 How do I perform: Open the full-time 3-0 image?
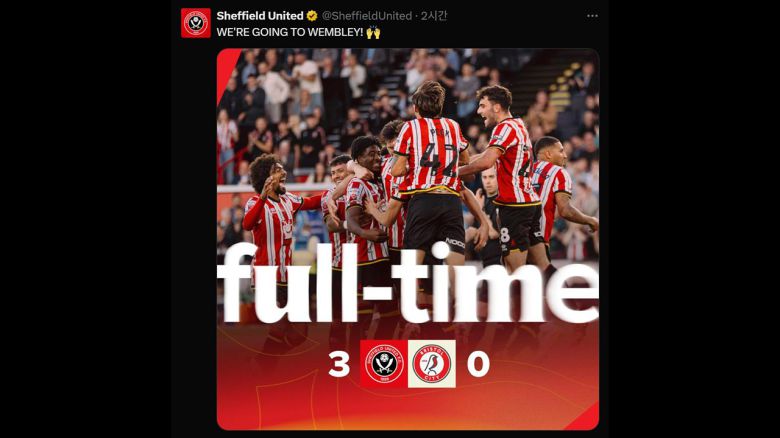coord(407,240)
